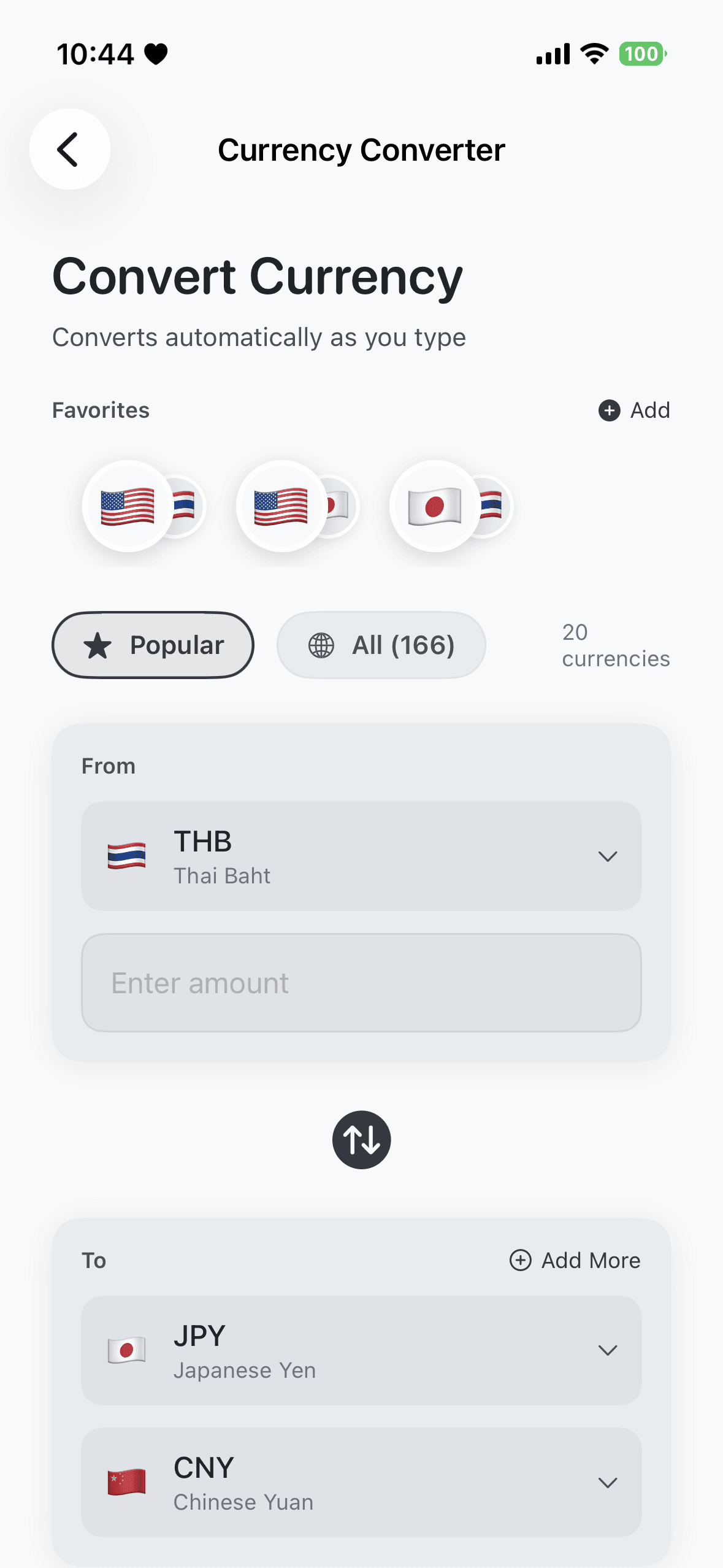Image resolution: width=723 pixels, height=1568 pixels.
Task: Tap the plus icon next to Add
Action: point(608,410)
